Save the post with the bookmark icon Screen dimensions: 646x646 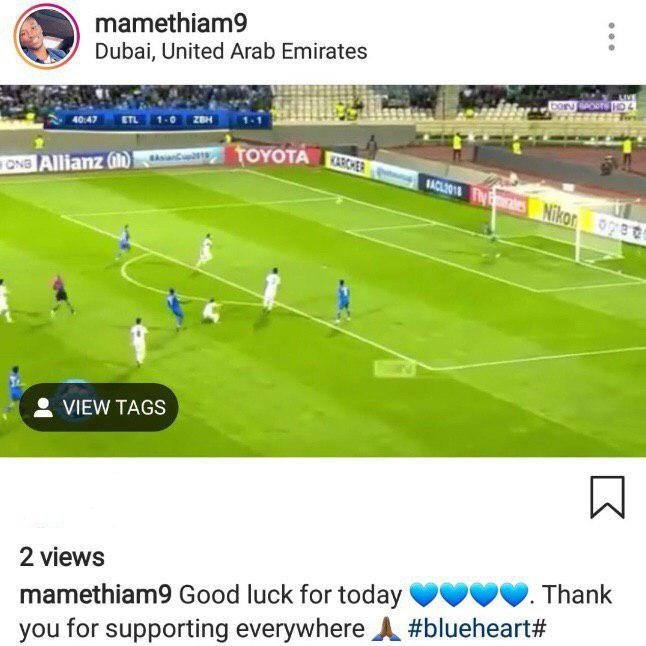coord(607,497)
